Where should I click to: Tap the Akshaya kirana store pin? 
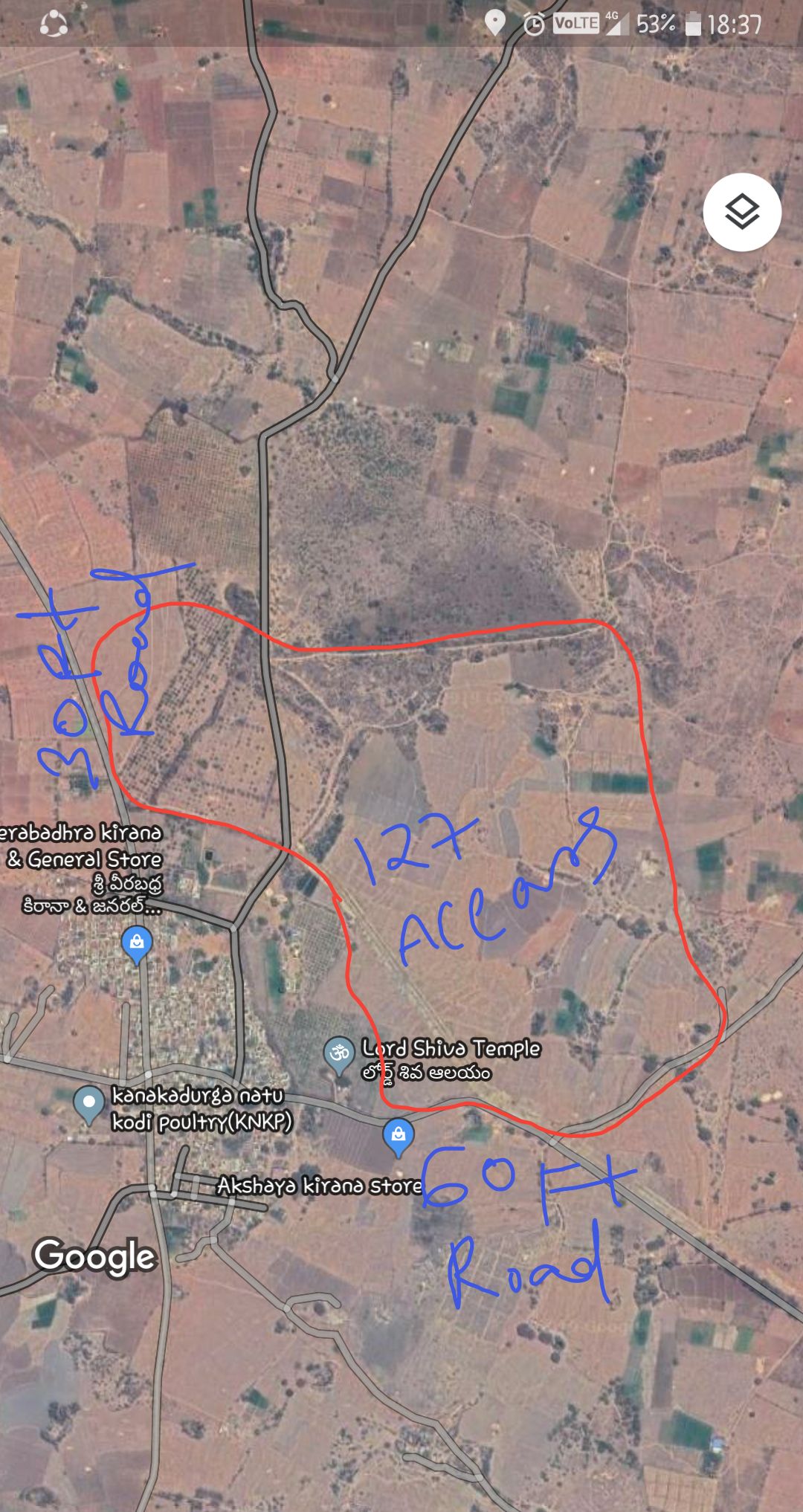[x=399, y=1135]
